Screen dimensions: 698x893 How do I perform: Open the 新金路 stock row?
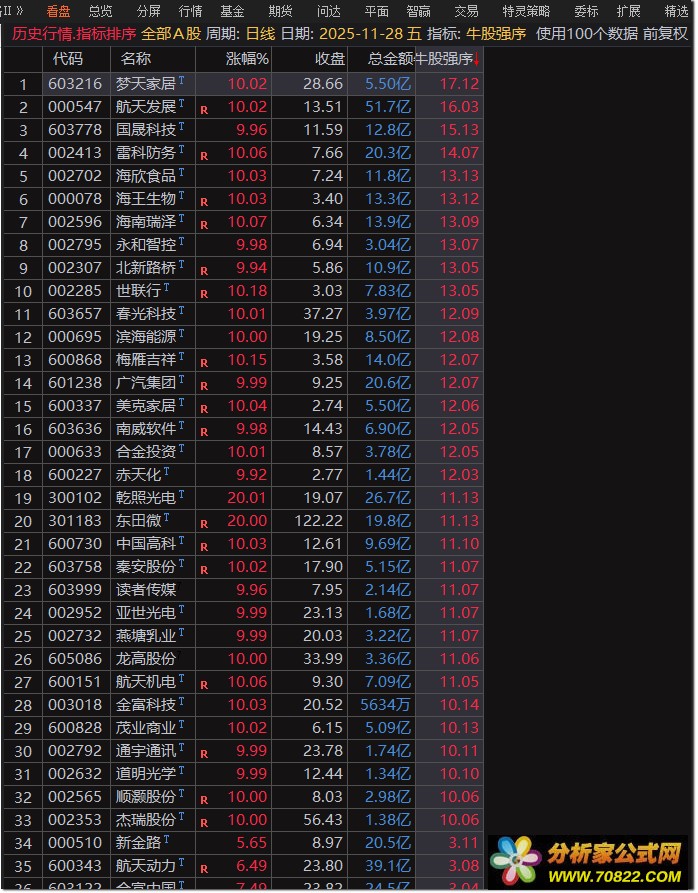click(138, 843)
